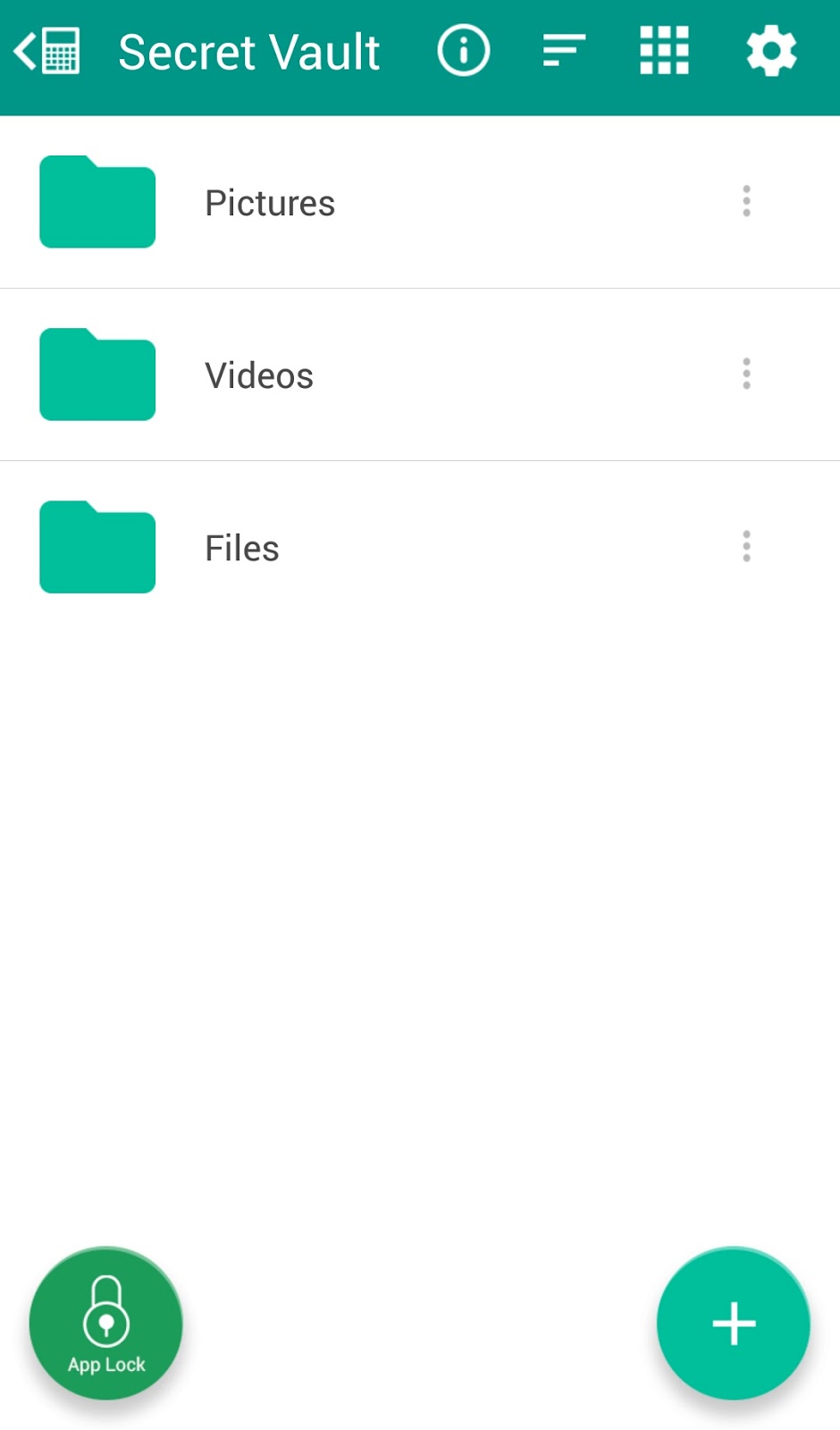The height and width of the screenshot is (1430, 840).
Task: Switch to grid view
Action: coord(664,50)
